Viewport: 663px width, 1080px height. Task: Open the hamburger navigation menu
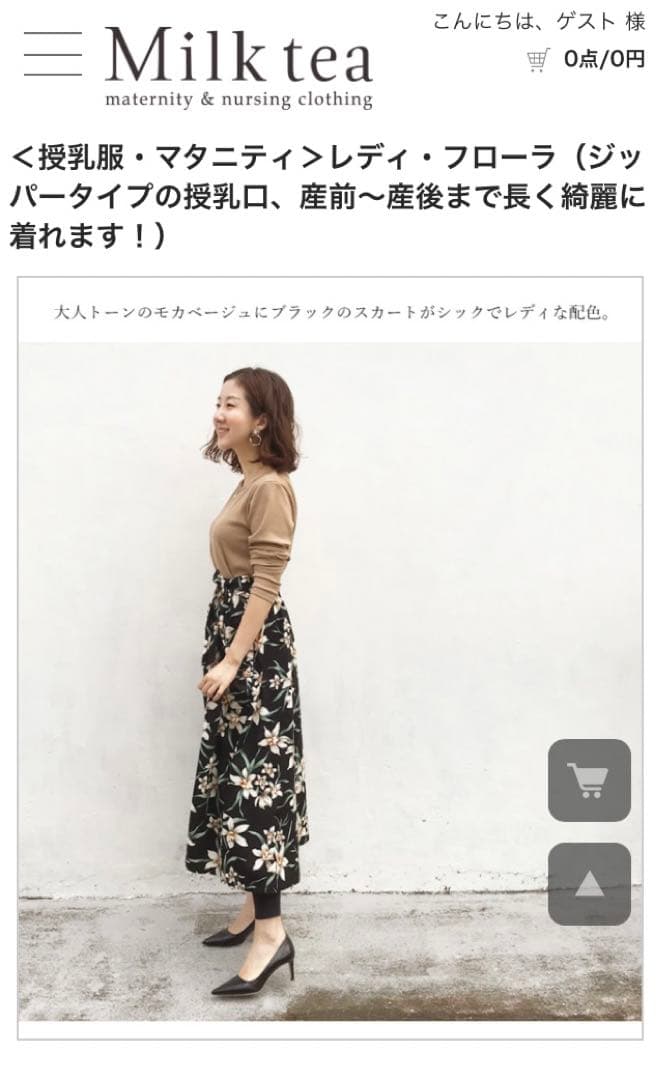pos(53,55)
